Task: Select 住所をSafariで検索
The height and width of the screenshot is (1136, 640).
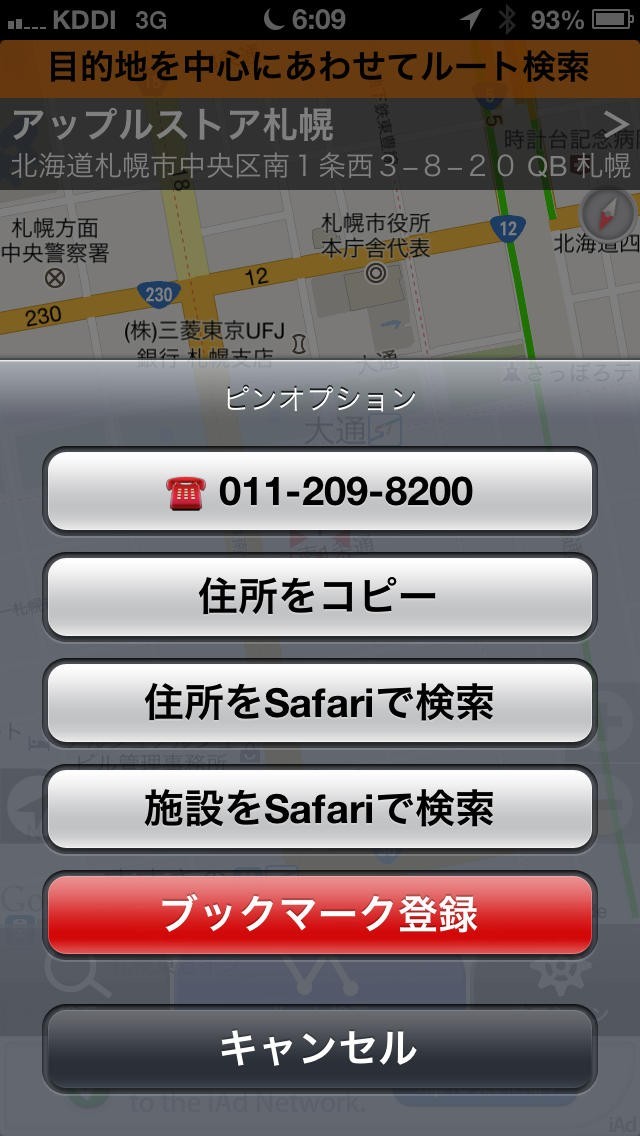Action: click(319, 702)
